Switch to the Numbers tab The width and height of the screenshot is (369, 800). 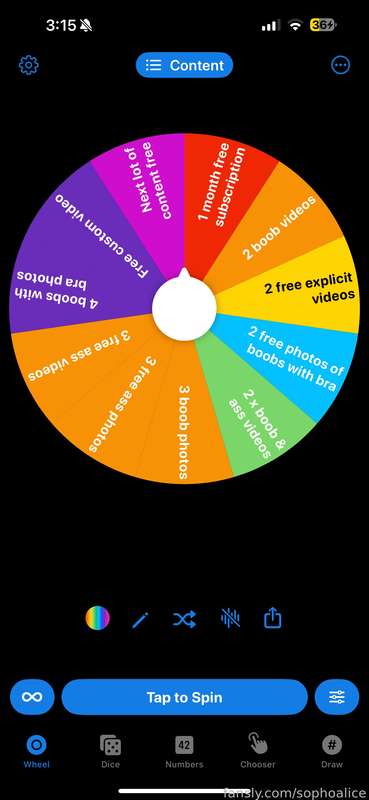[184, 751]
